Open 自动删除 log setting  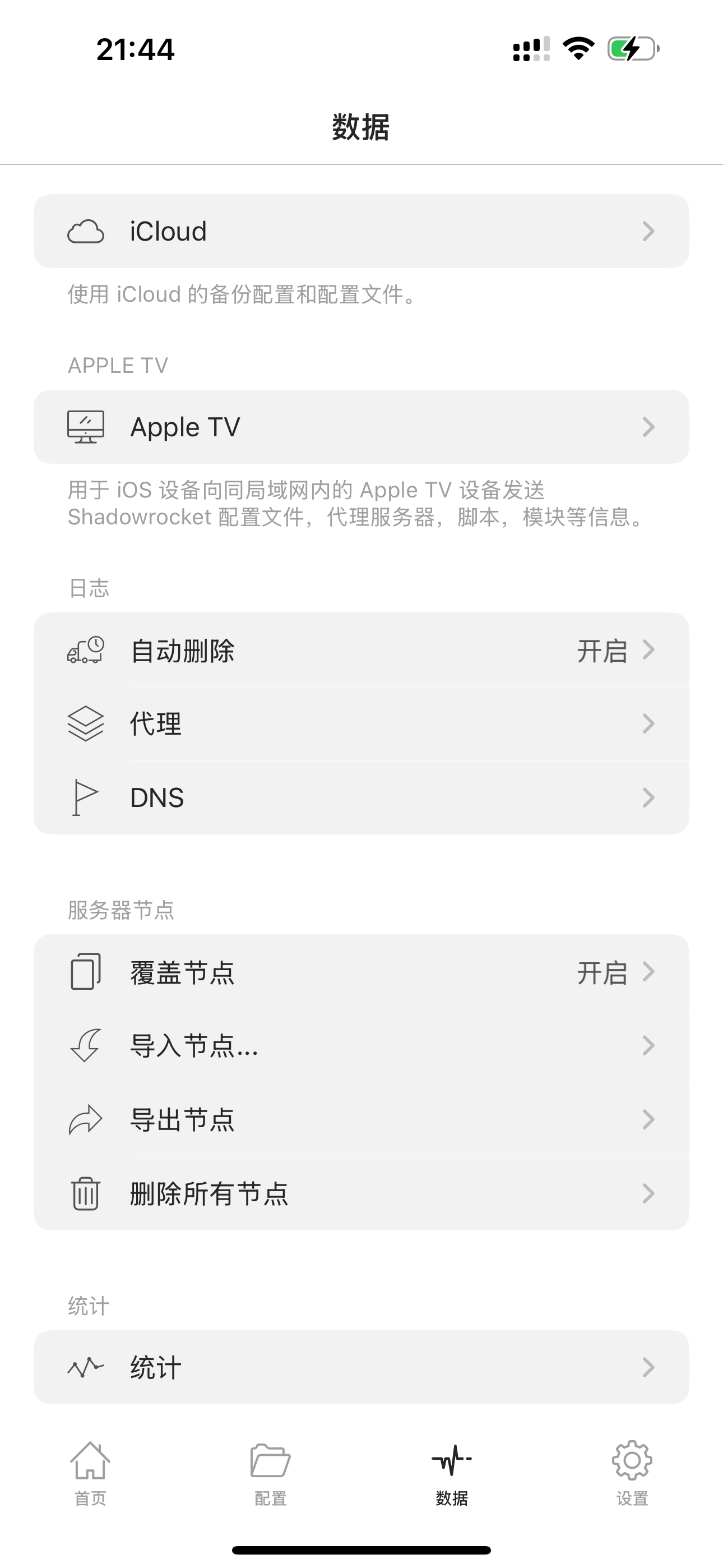coord(361,650)
